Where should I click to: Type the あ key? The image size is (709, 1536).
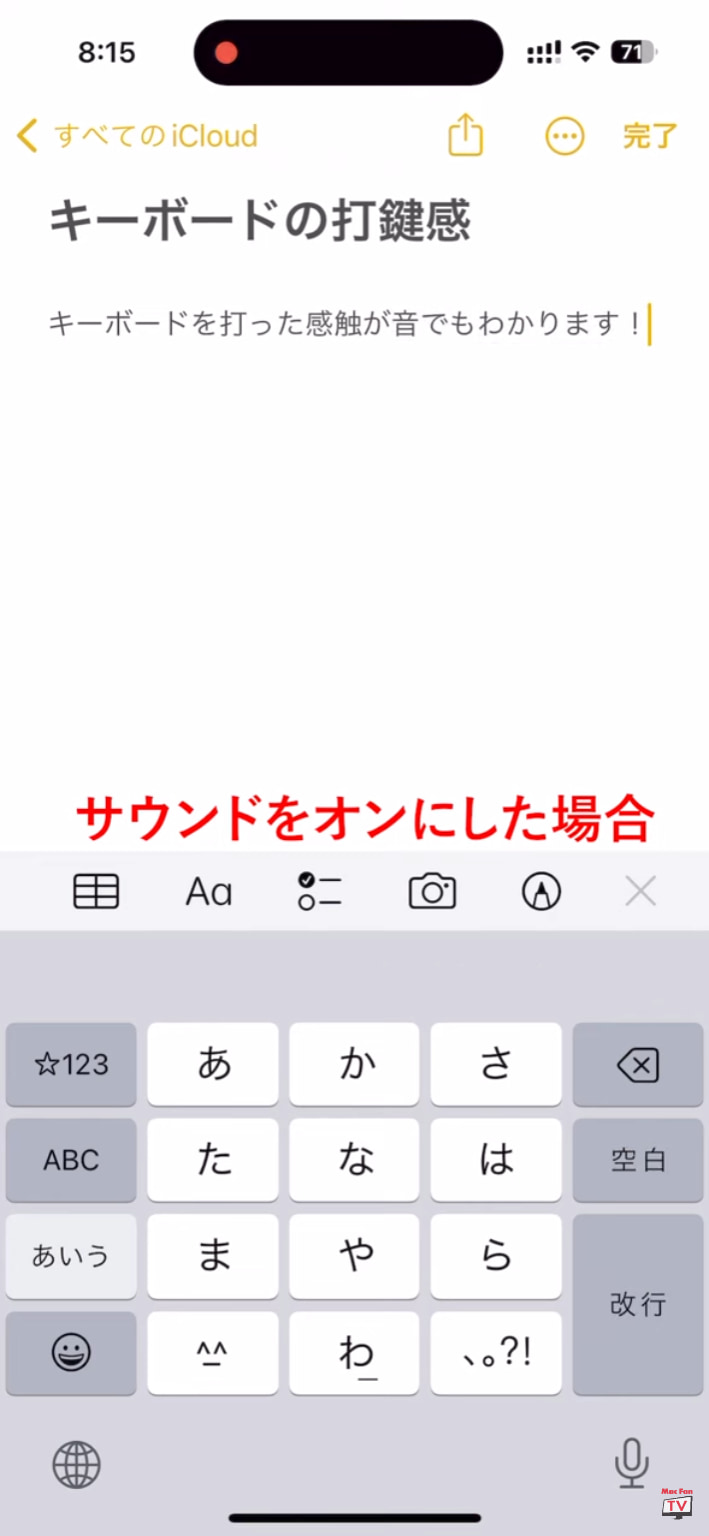[213, 1065]
